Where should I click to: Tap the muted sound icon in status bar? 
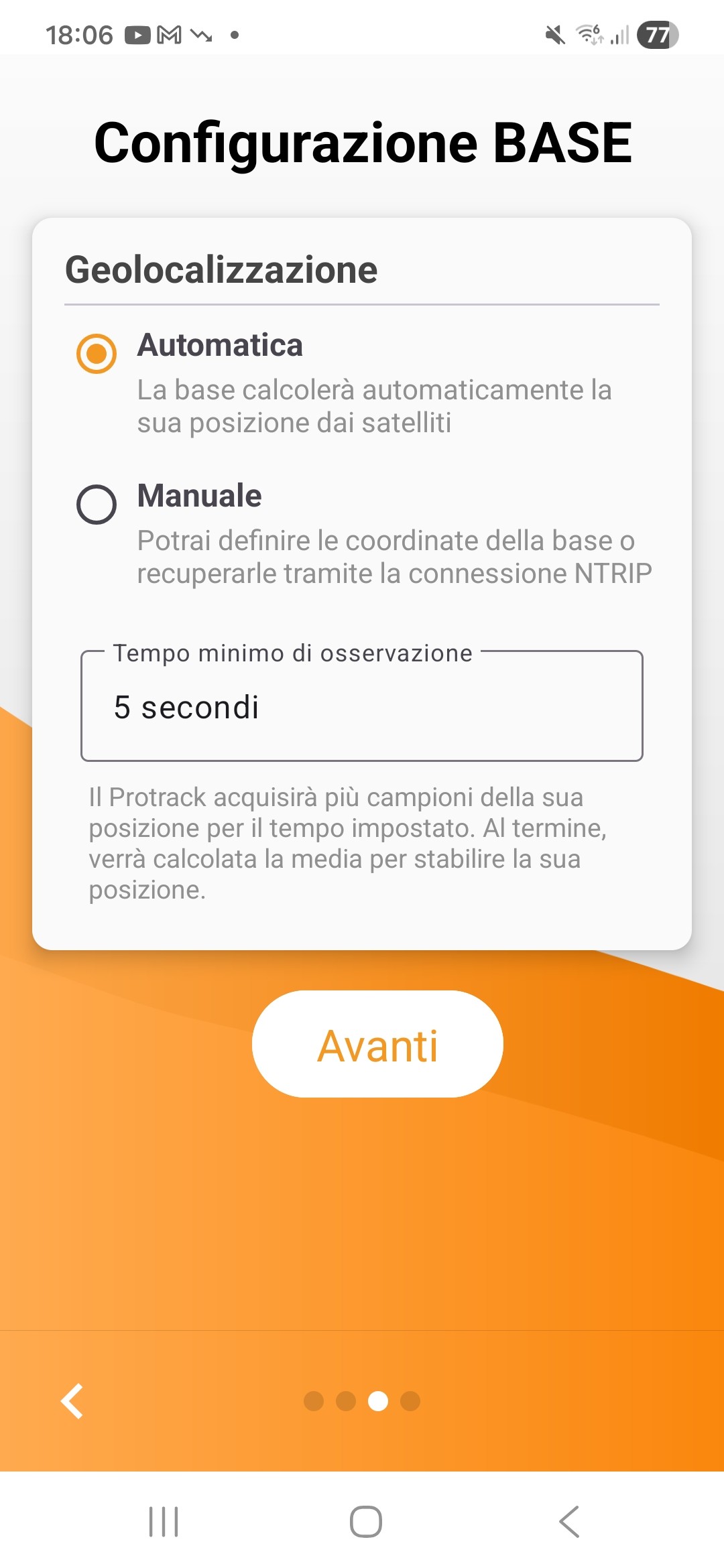coord(554,35)
